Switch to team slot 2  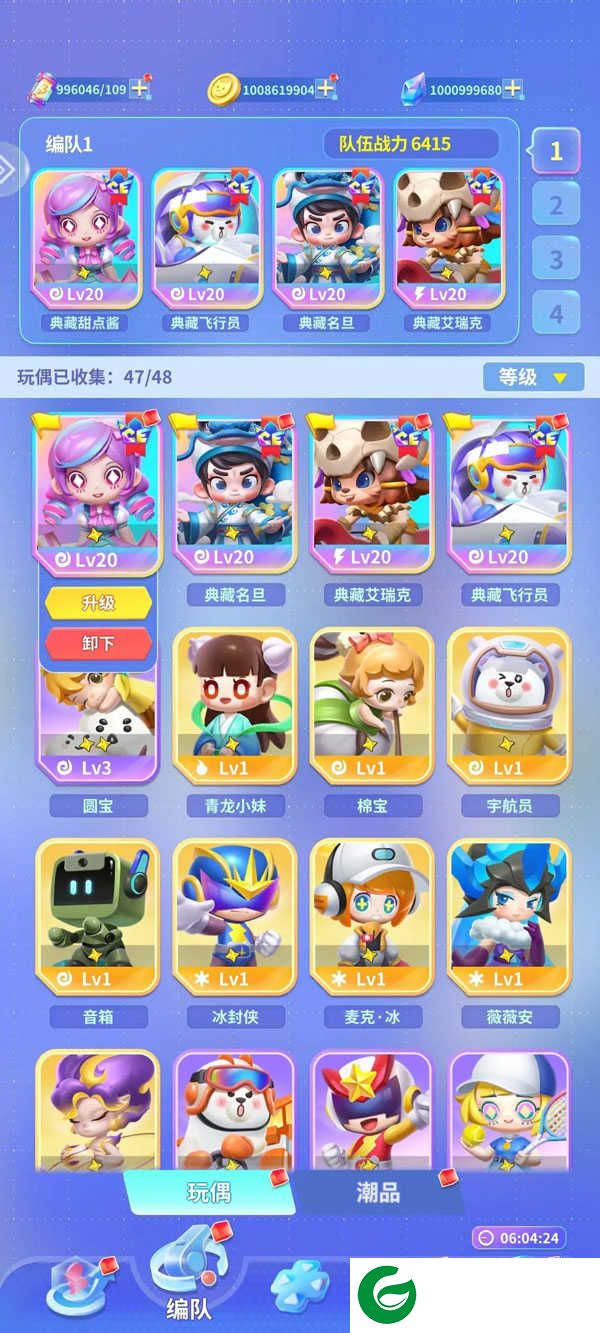[x=556, y=206]
